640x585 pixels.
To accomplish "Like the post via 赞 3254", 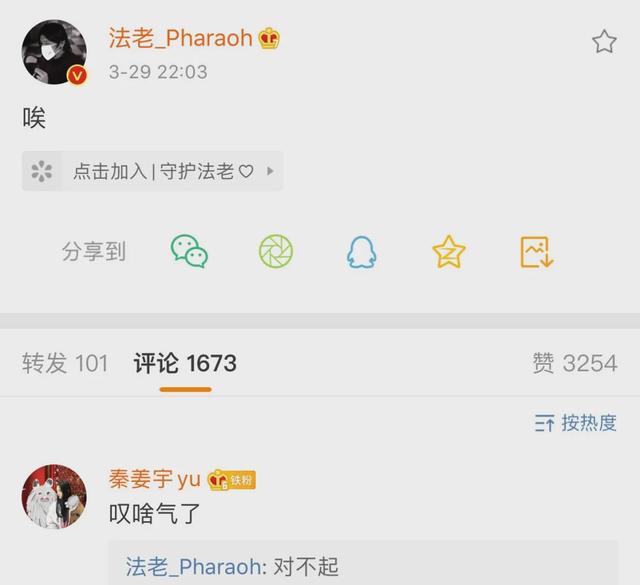I will coord(574,363).
